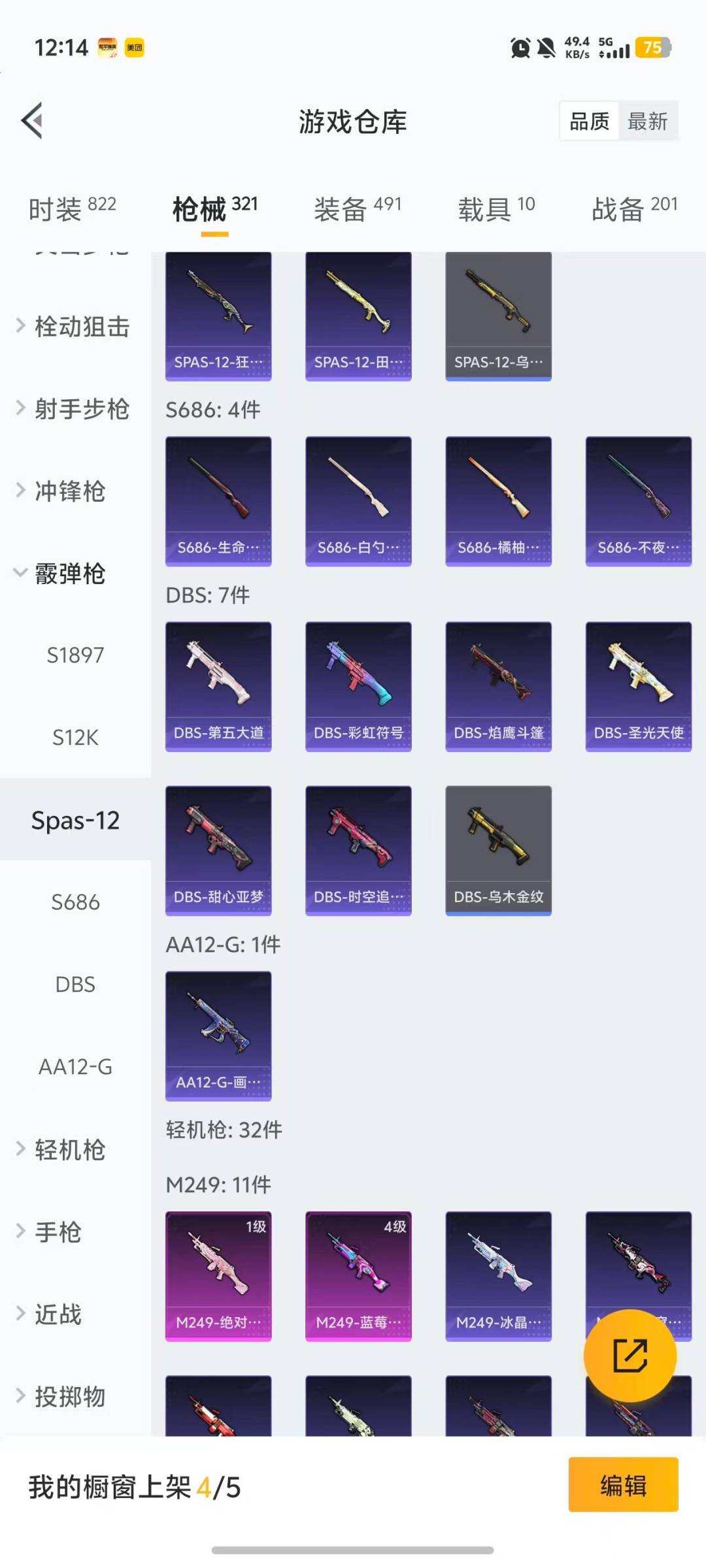Screen dimensions: 706x1568
Task: Tap the battery indicator showing 75
Action: 652,48
